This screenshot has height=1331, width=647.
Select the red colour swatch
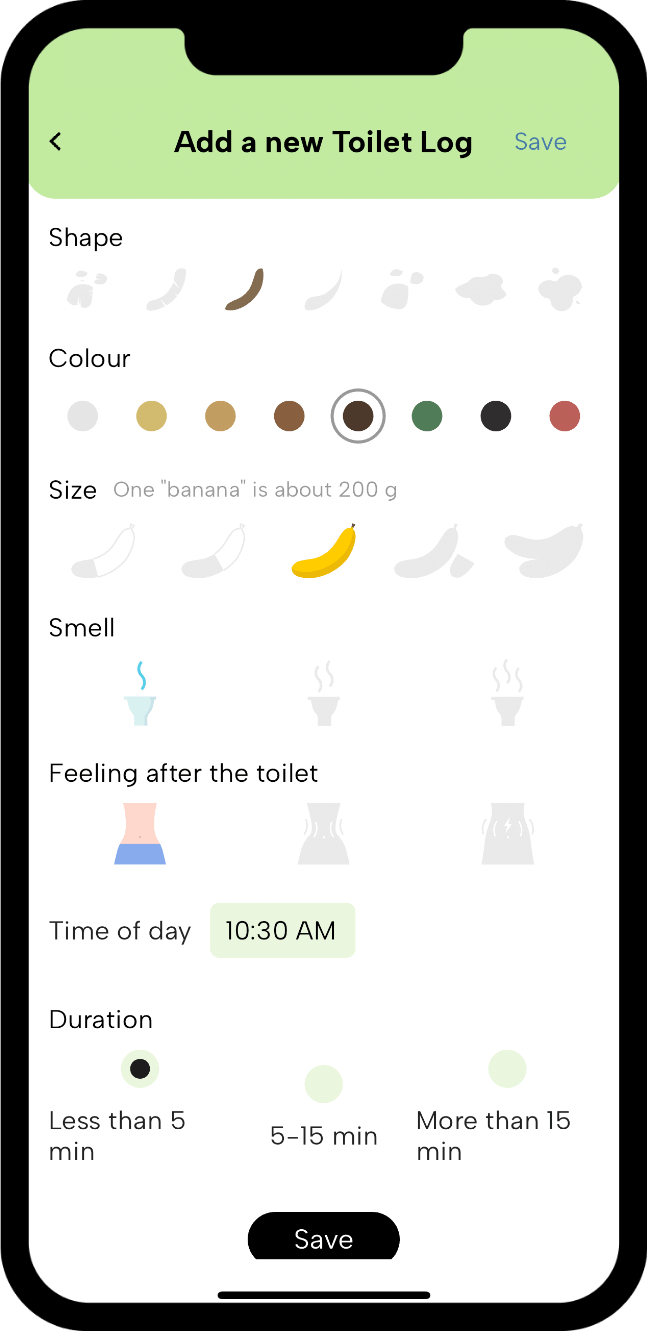(565, 416)
